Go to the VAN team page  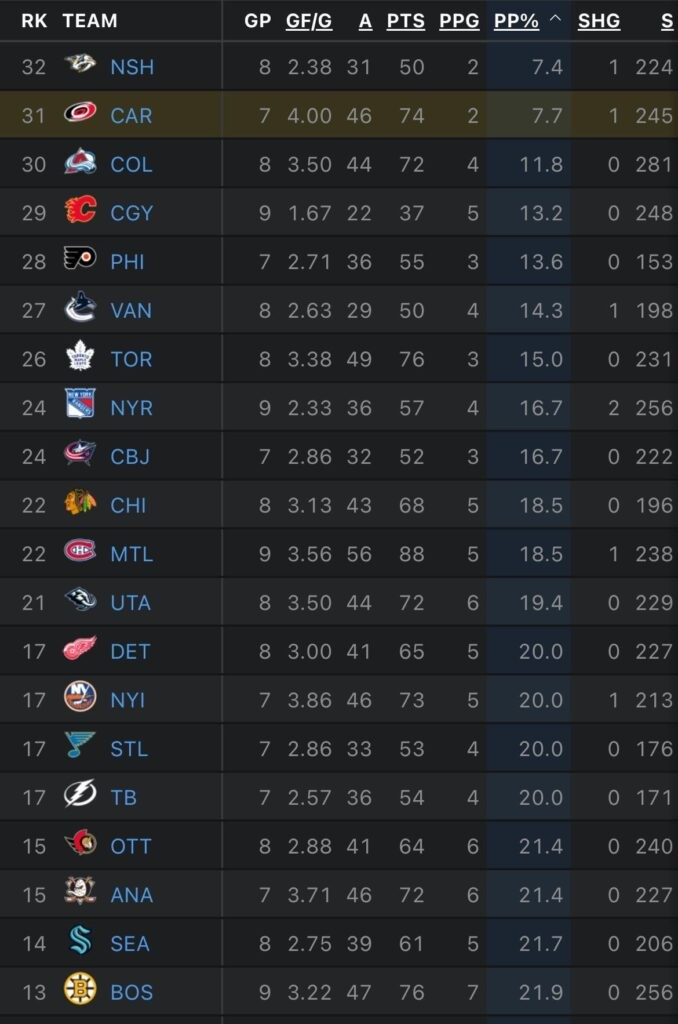click(131, 311)
